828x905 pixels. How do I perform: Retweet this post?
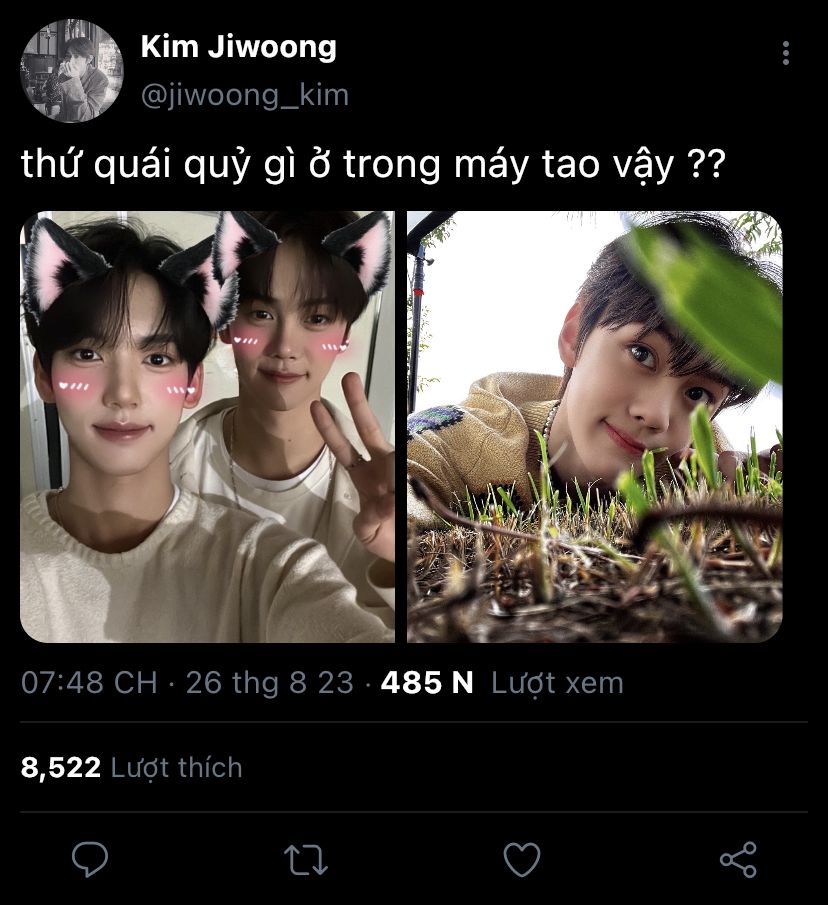click(x=306, y=859)
